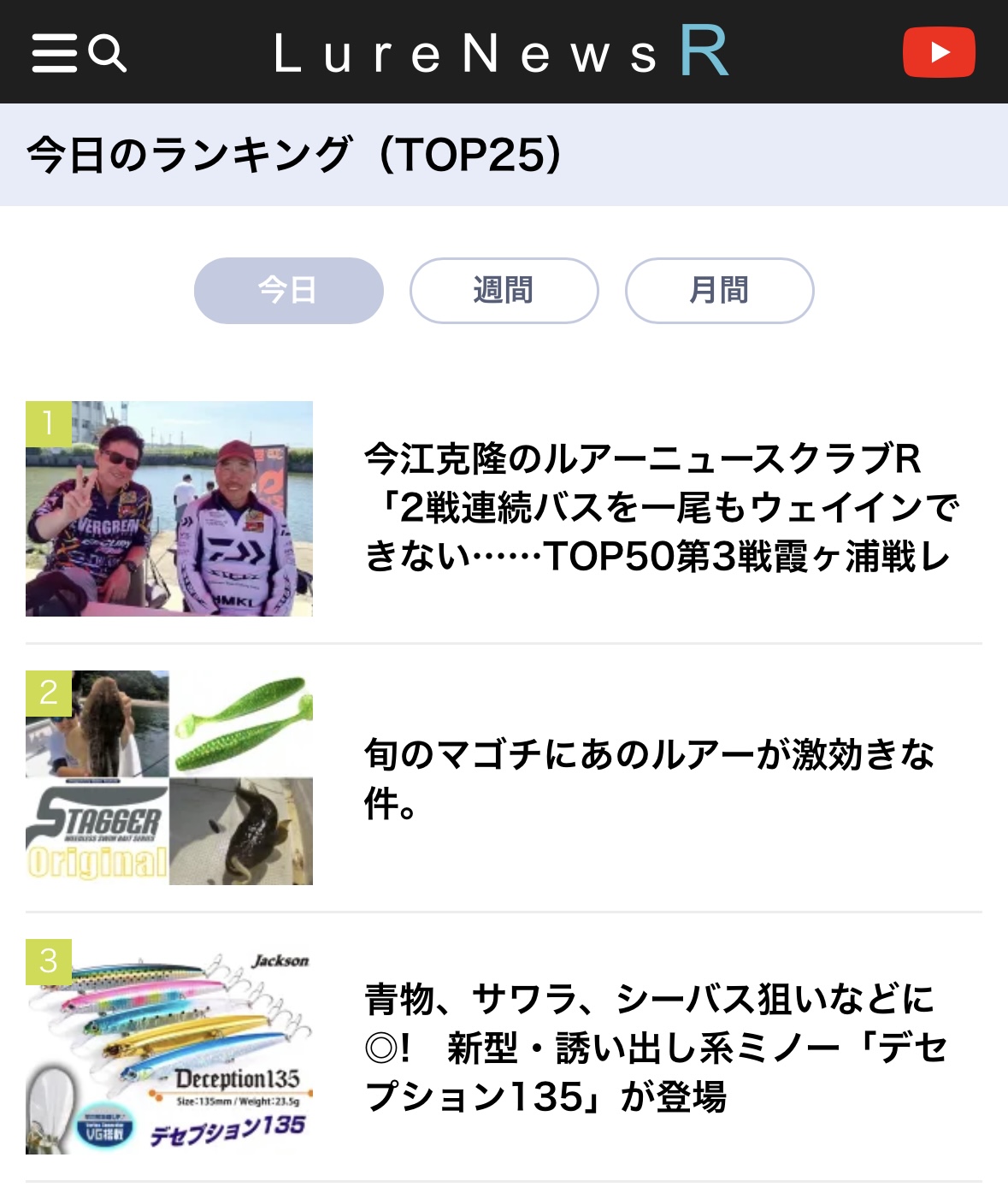
Task: Switch to the 月間 ranking tab
Action: [x=719, y=291]
